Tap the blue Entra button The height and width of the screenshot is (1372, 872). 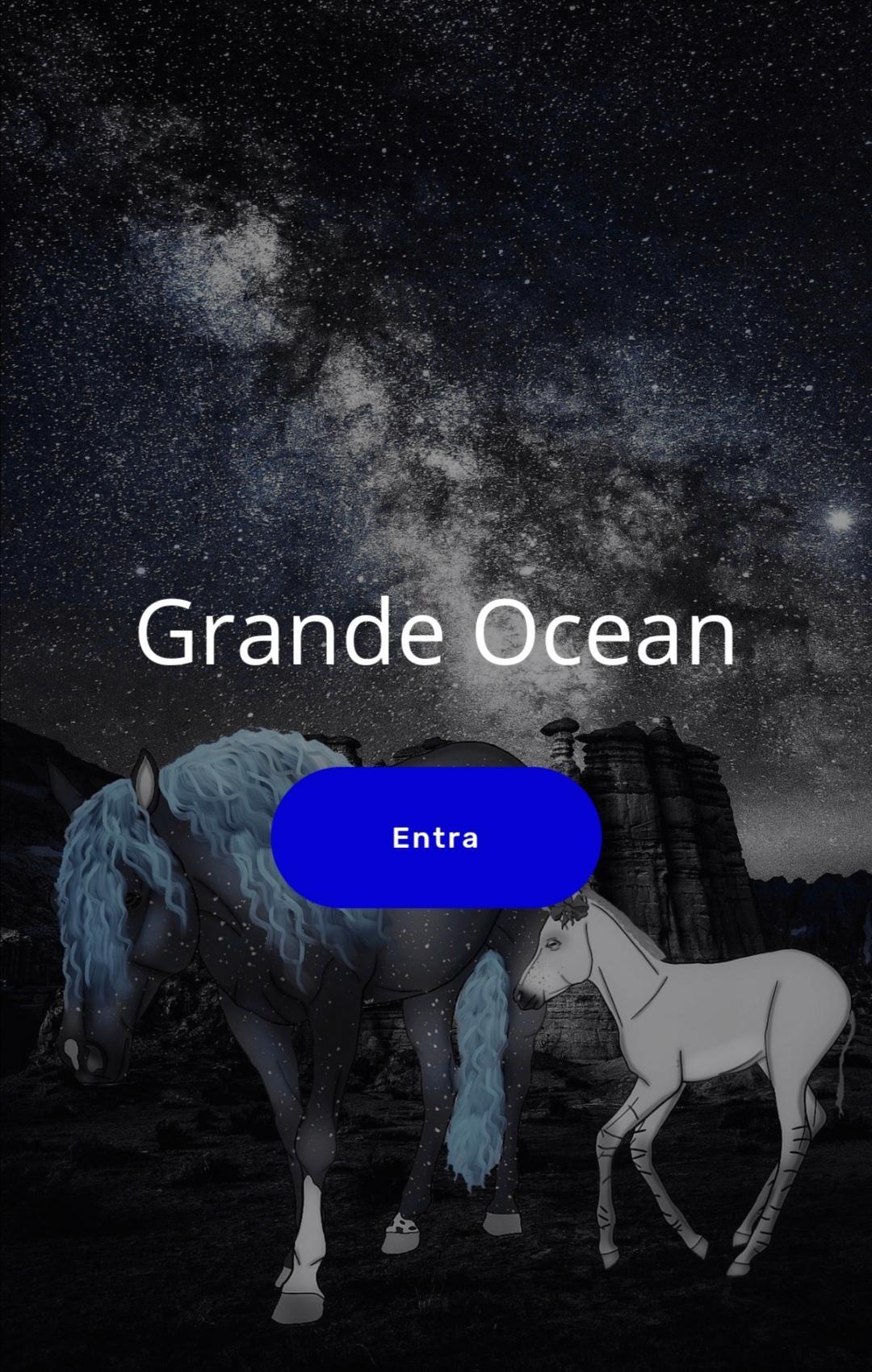point(436,837)
